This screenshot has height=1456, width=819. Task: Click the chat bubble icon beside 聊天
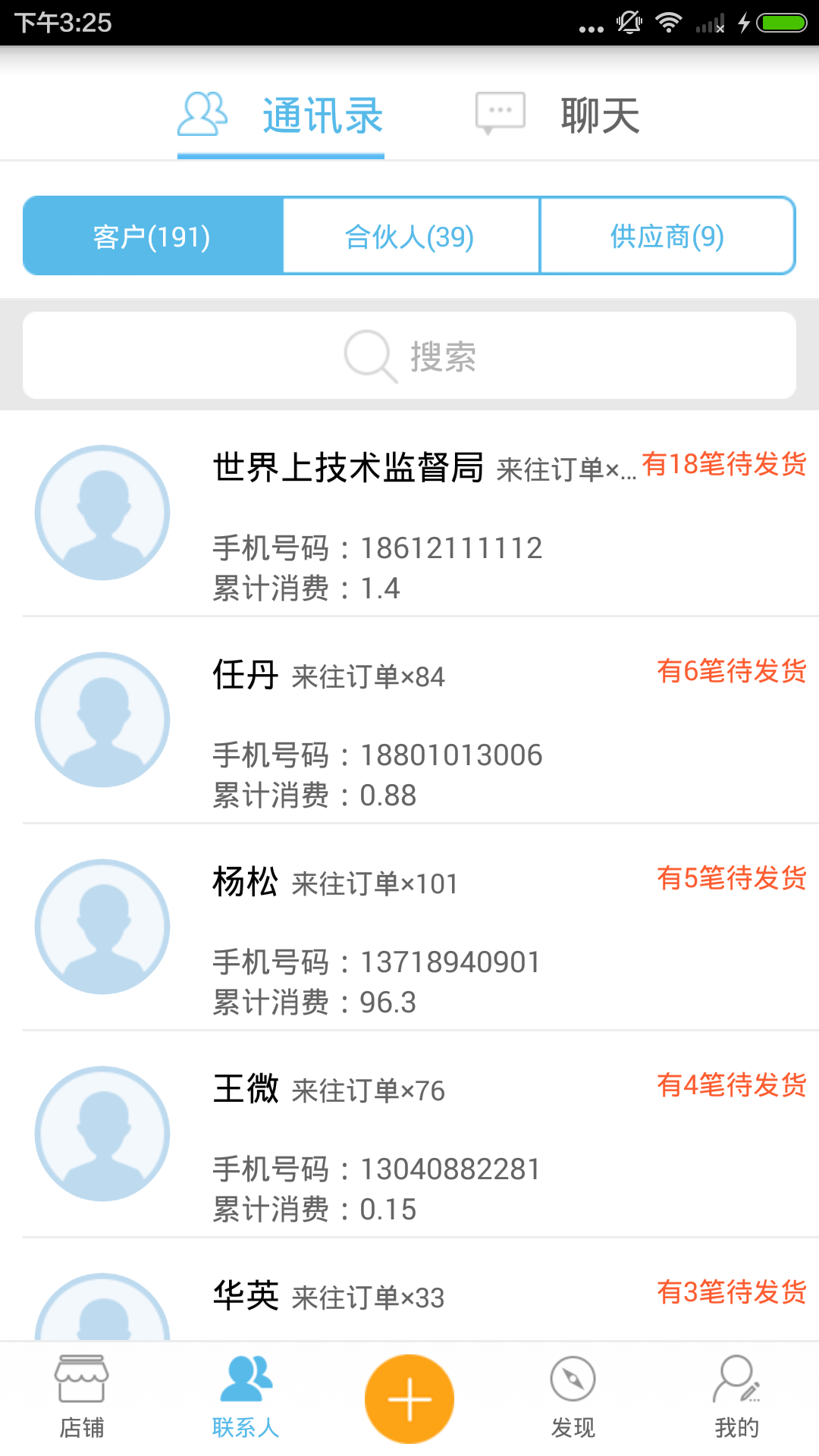[x=500, y=112]
